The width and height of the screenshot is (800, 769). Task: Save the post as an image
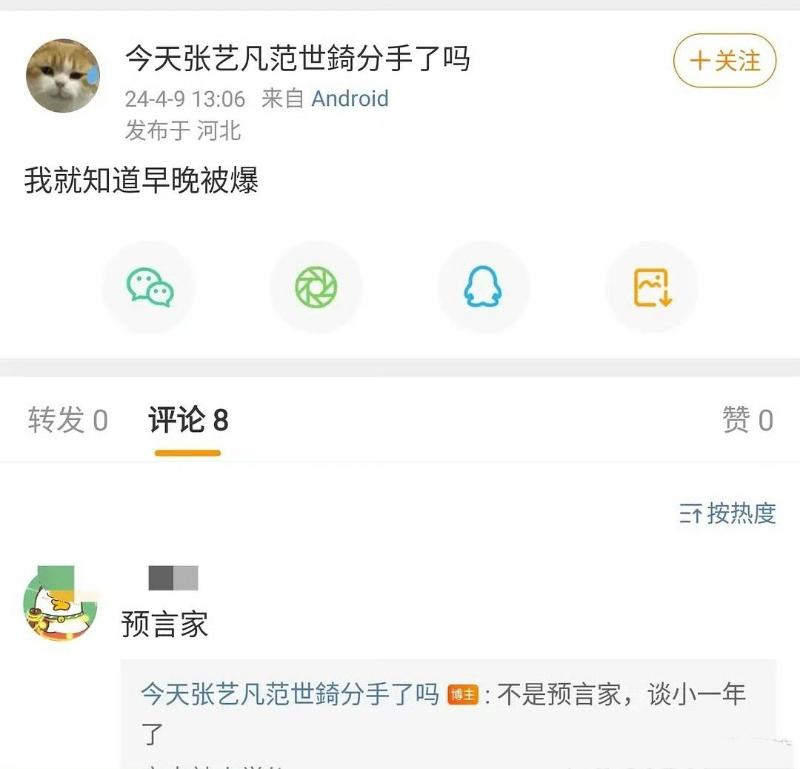click(651, 288)
